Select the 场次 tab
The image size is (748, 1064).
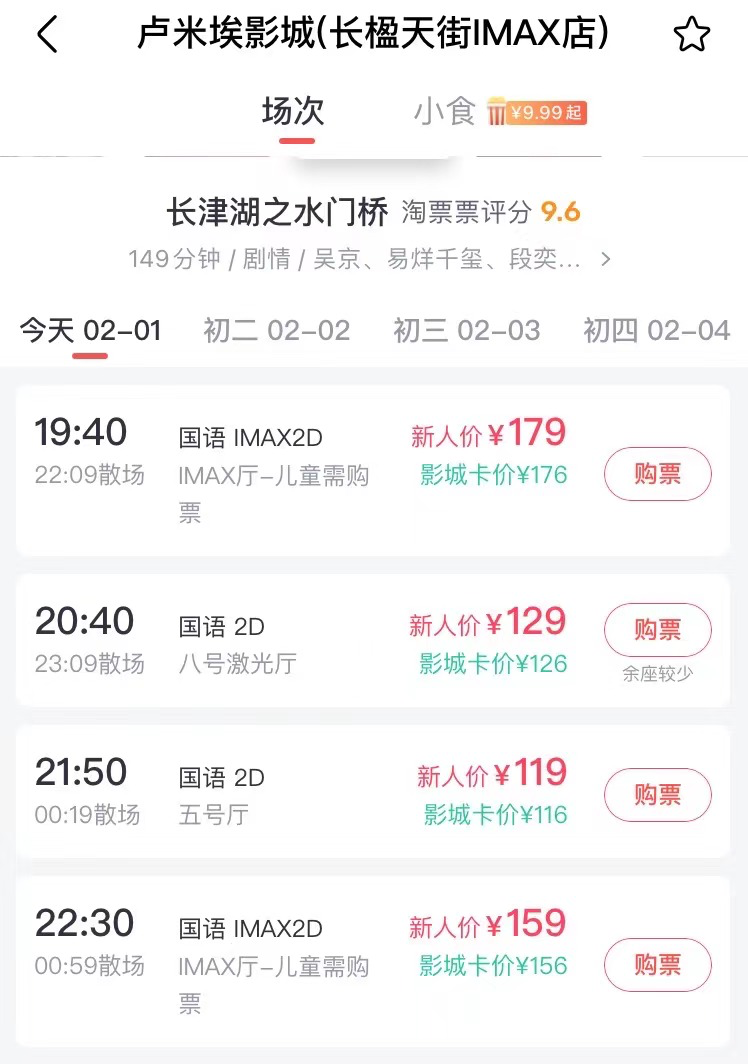coord(293,111)
